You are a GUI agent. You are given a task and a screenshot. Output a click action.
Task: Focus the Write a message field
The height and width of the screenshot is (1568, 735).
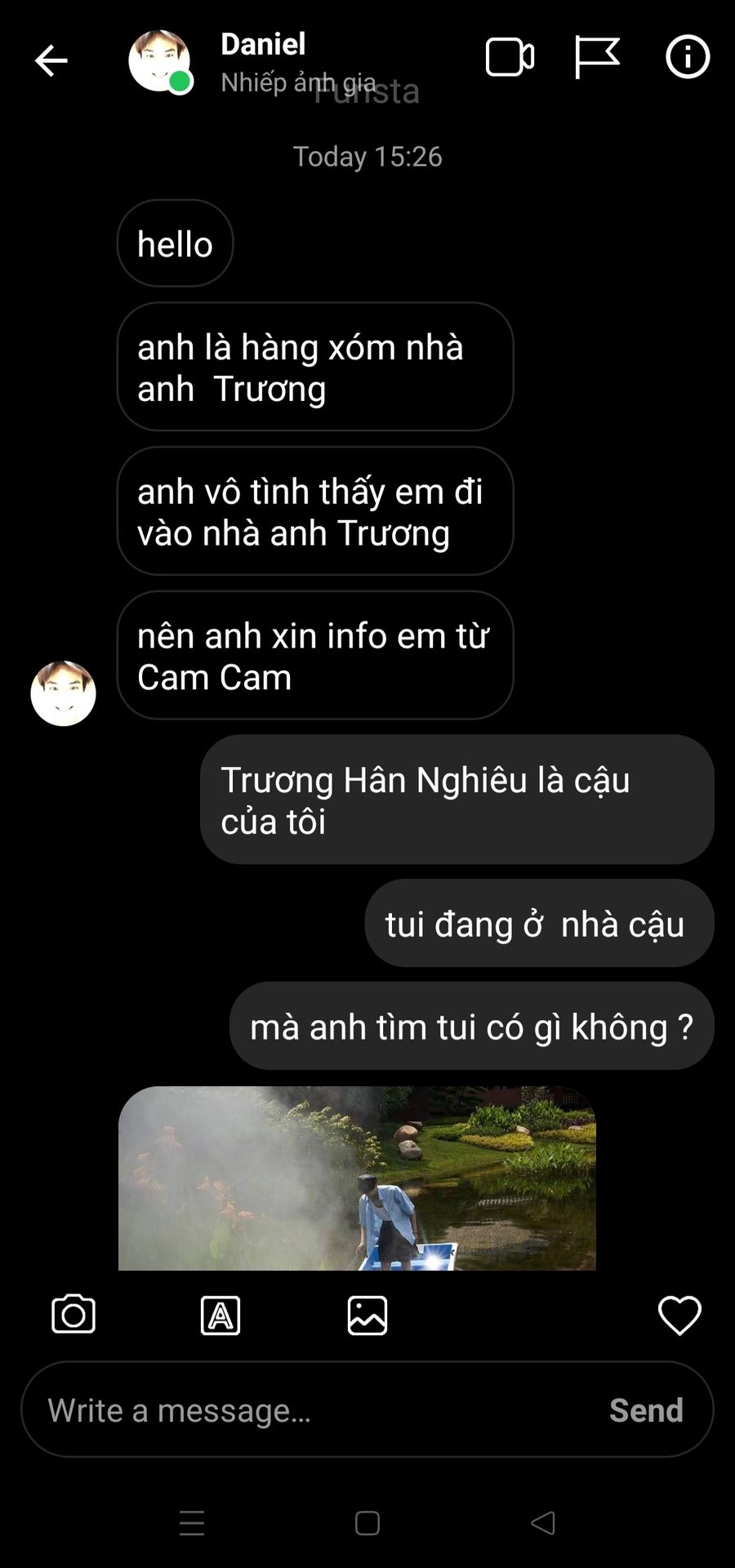310,1410
